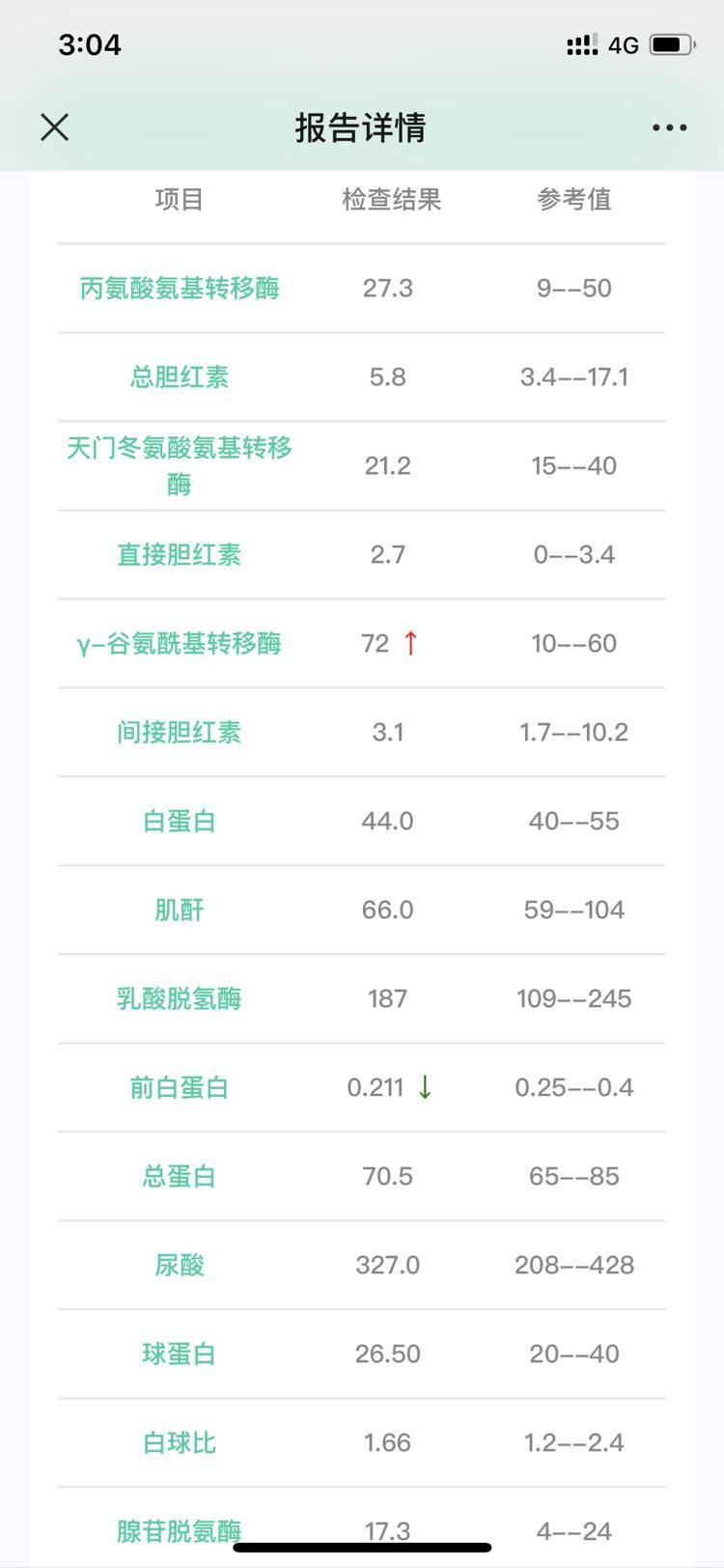Open the three-dot overflow menu
The width and height of the screenshot is (724, 1568).
[669, 127]
